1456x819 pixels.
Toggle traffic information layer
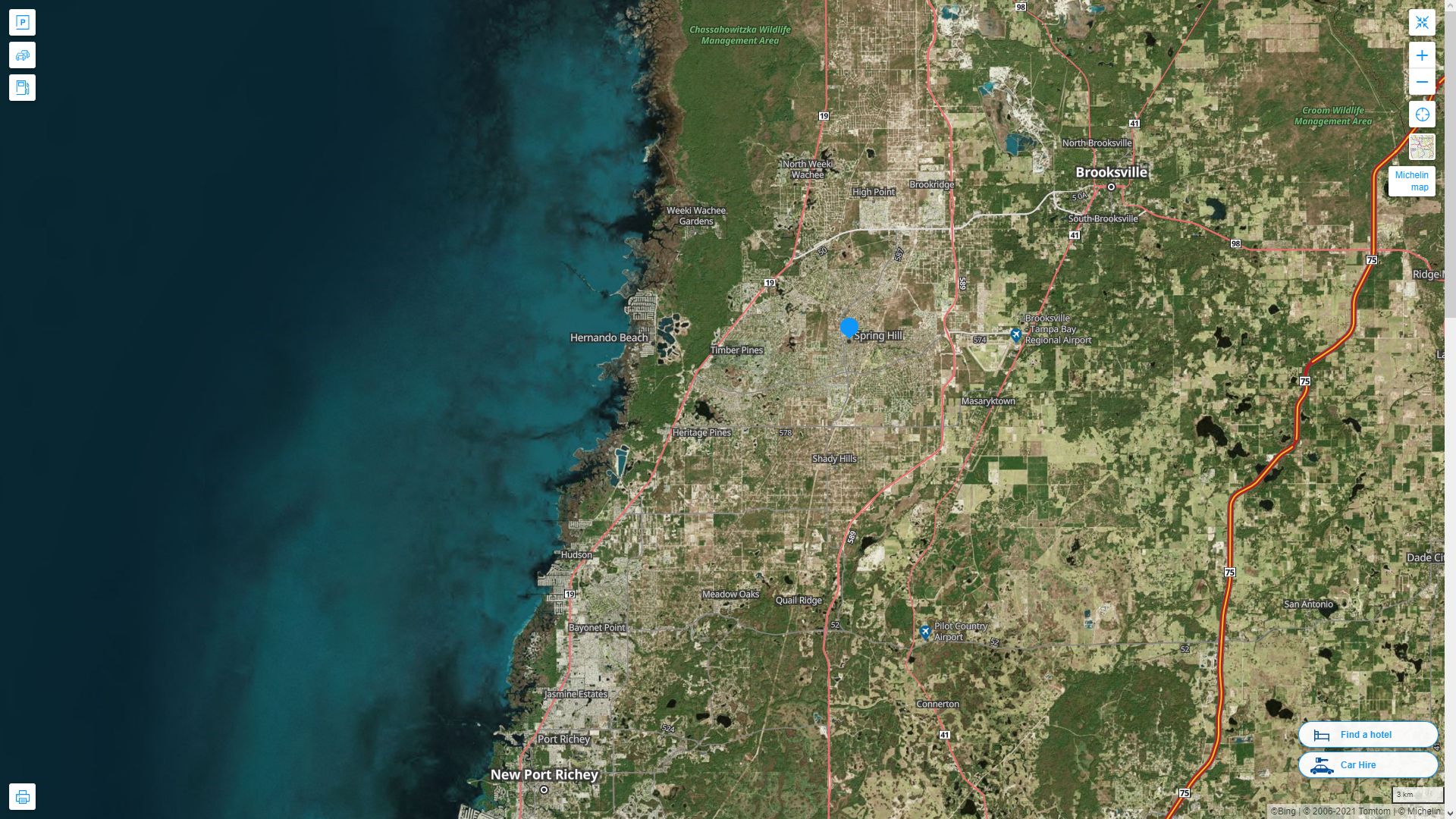pos(22,55)
